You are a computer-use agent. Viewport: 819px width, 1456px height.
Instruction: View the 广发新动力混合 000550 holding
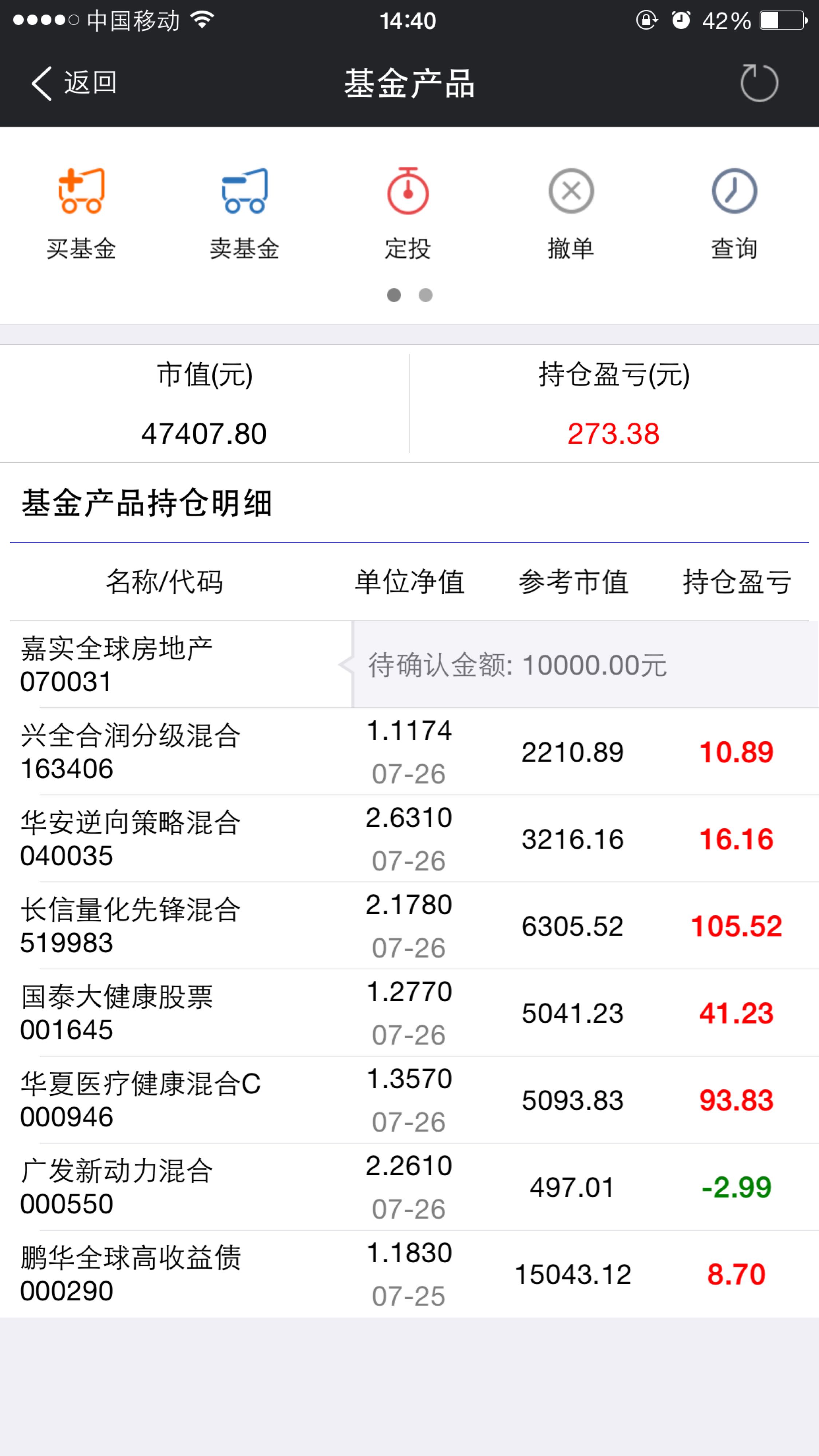(409, 1187)
